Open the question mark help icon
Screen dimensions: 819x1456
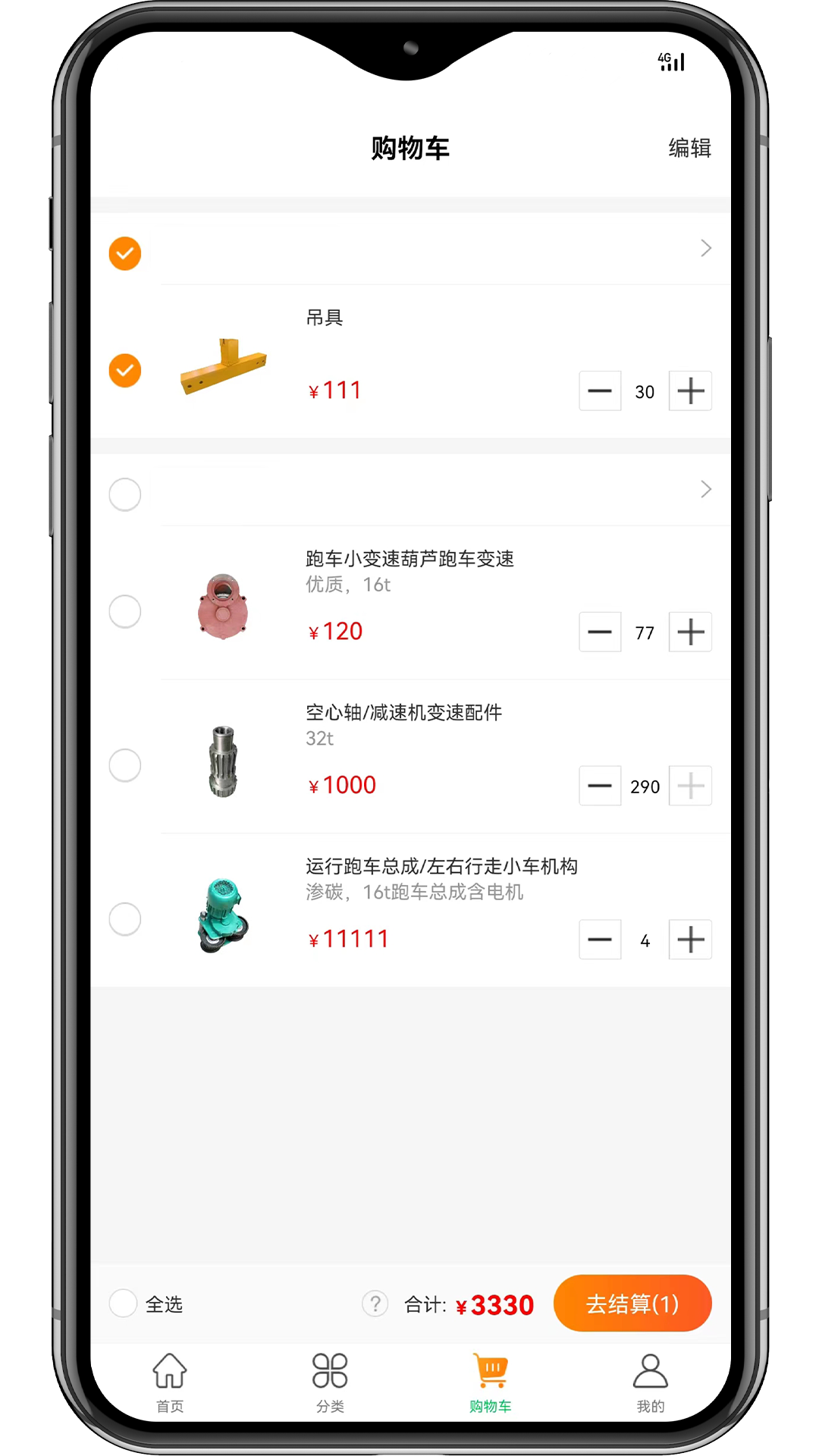(x=375, y=1304)
